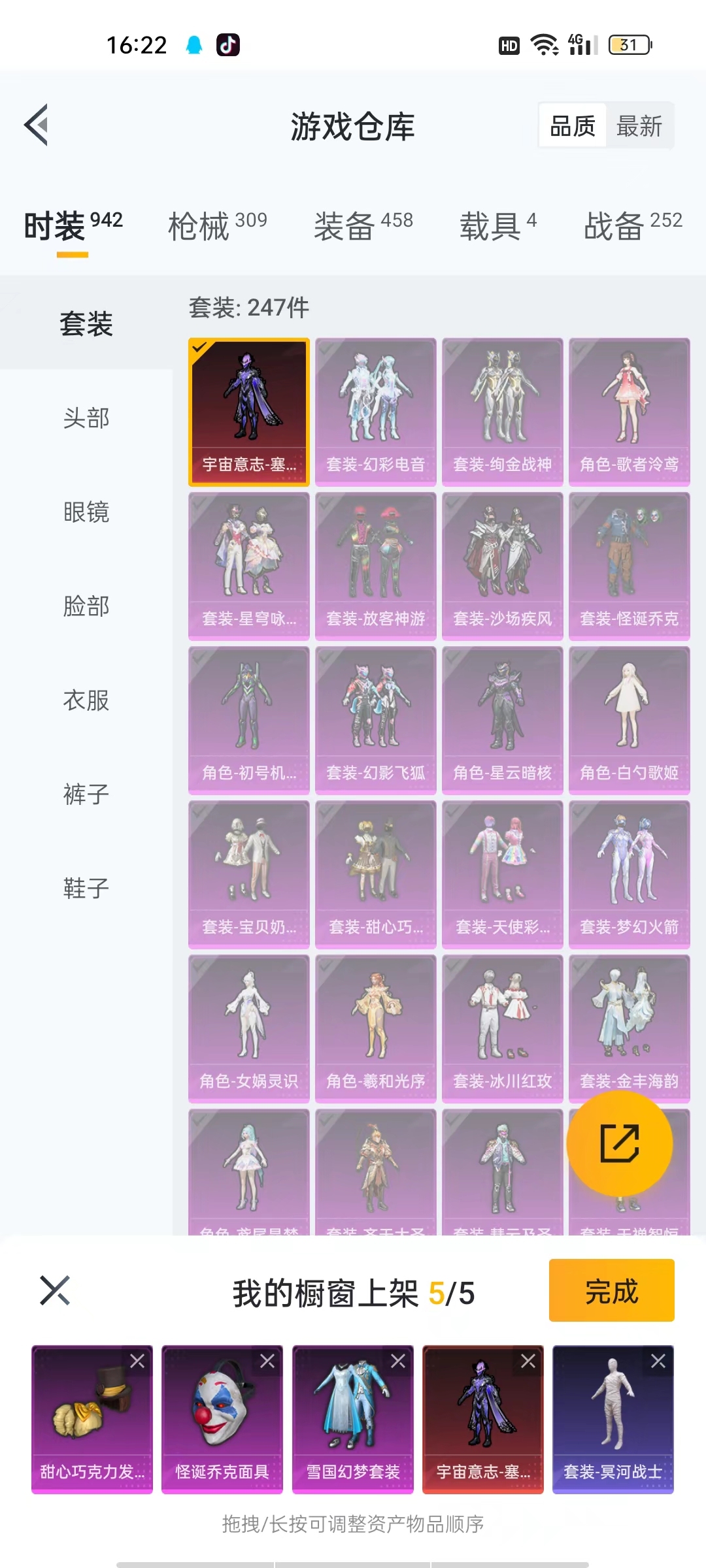Sort items by 最新
The image size is (706, 1568).
(x=639, y=125)
